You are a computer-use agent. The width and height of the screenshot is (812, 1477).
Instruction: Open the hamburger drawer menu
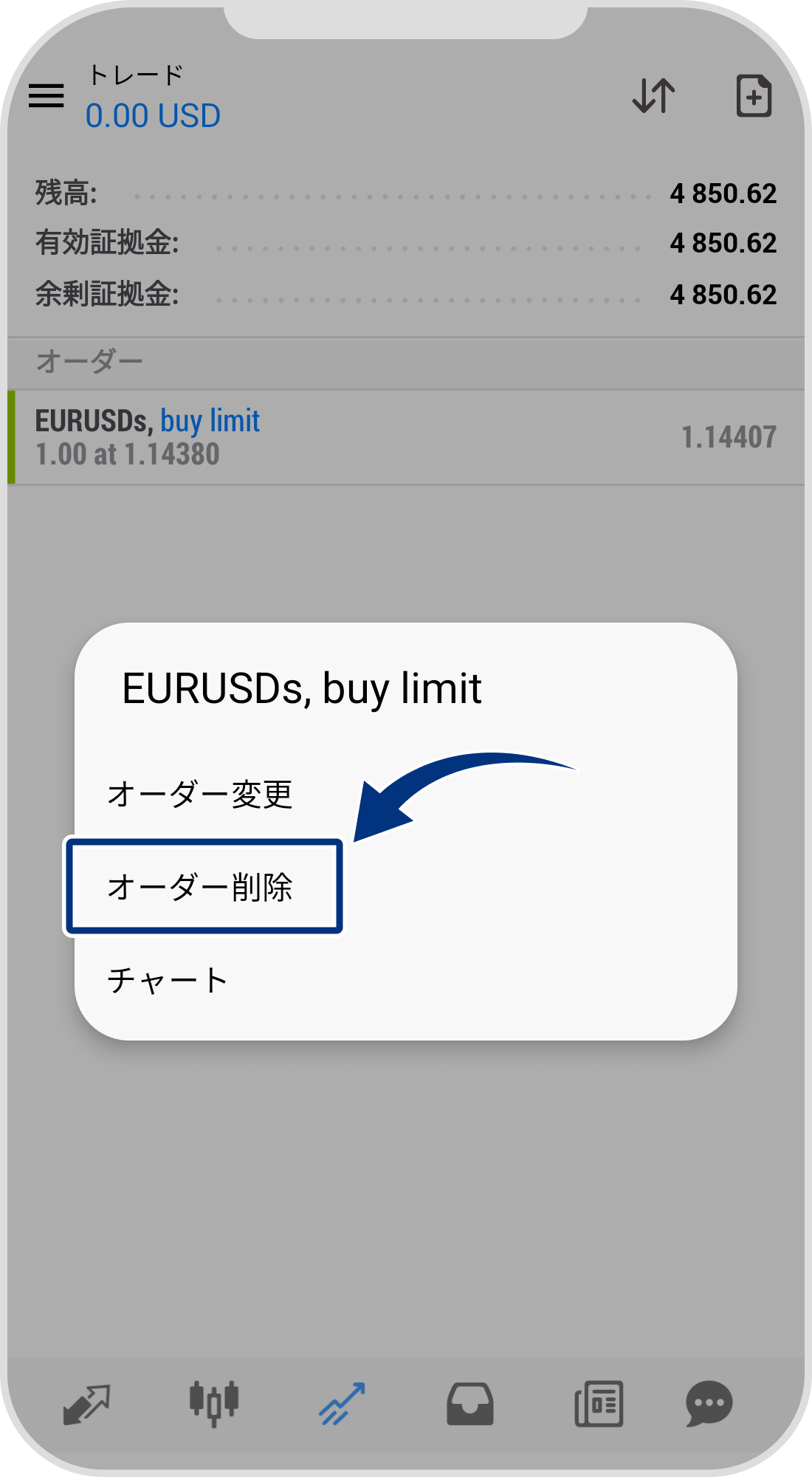pyautogui.click(x=47, y=96)
